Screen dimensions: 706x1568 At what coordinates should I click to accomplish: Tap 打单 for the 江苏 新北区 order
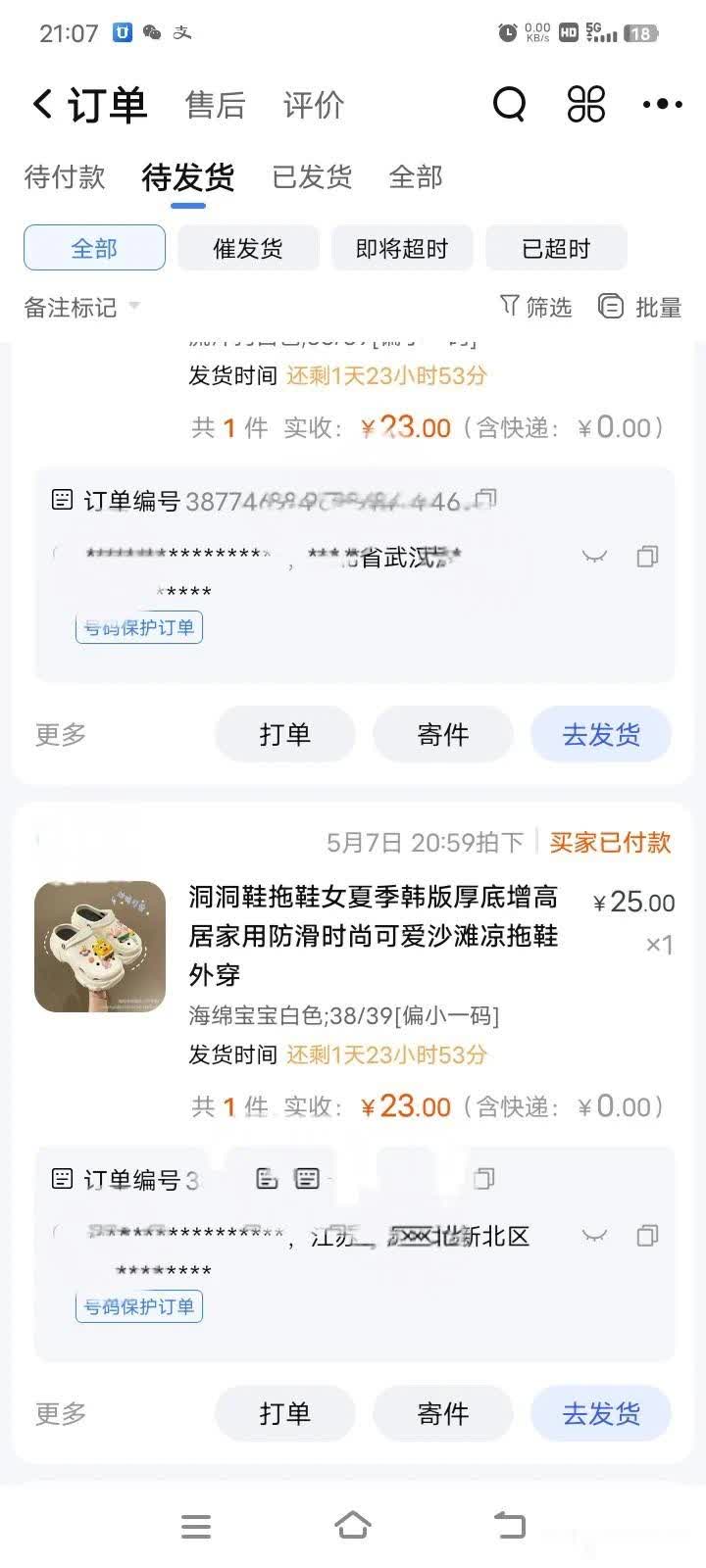point(284,1413)
